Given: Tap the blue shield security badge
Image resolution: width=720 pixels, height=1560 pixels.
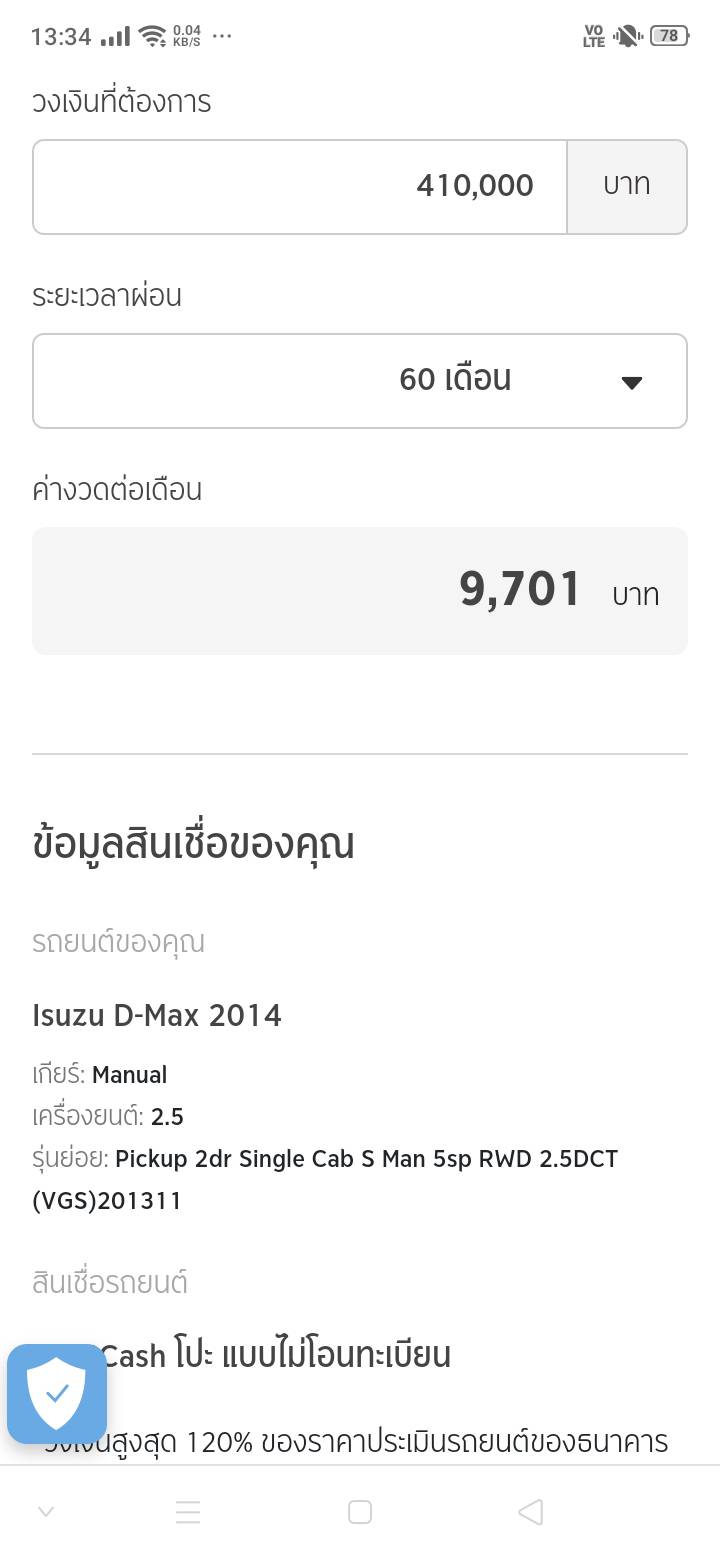Looking at the screenshot, I should pos(57,1394).
